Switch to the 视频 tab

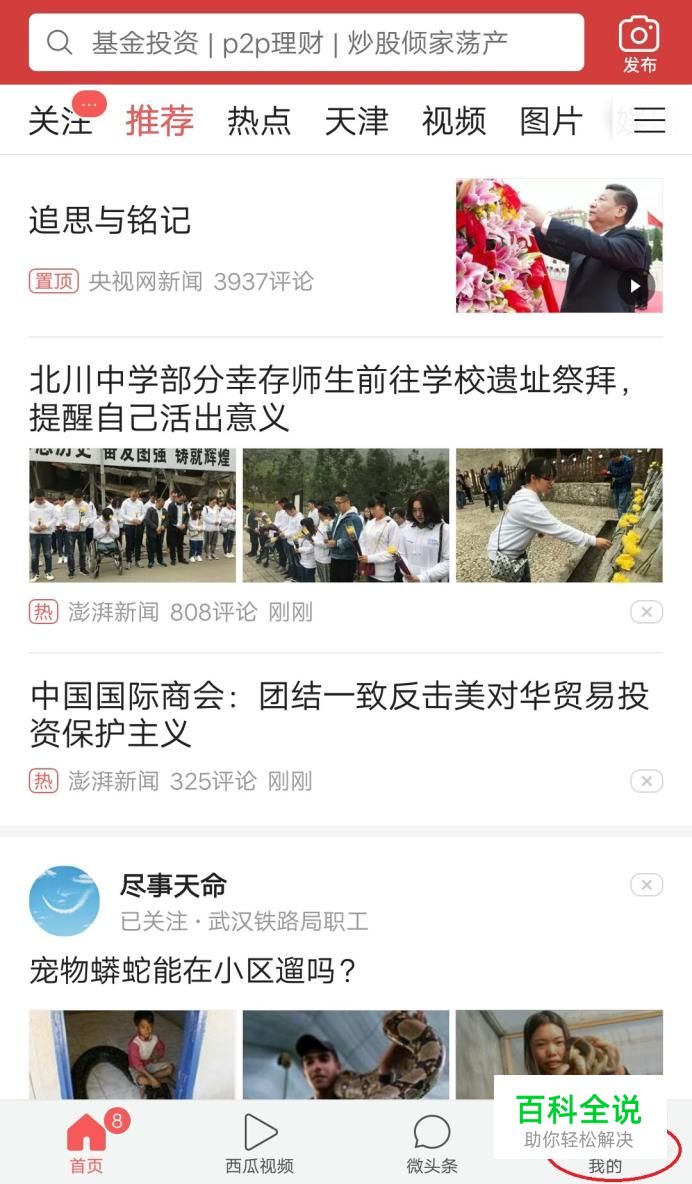coord(453,121)
